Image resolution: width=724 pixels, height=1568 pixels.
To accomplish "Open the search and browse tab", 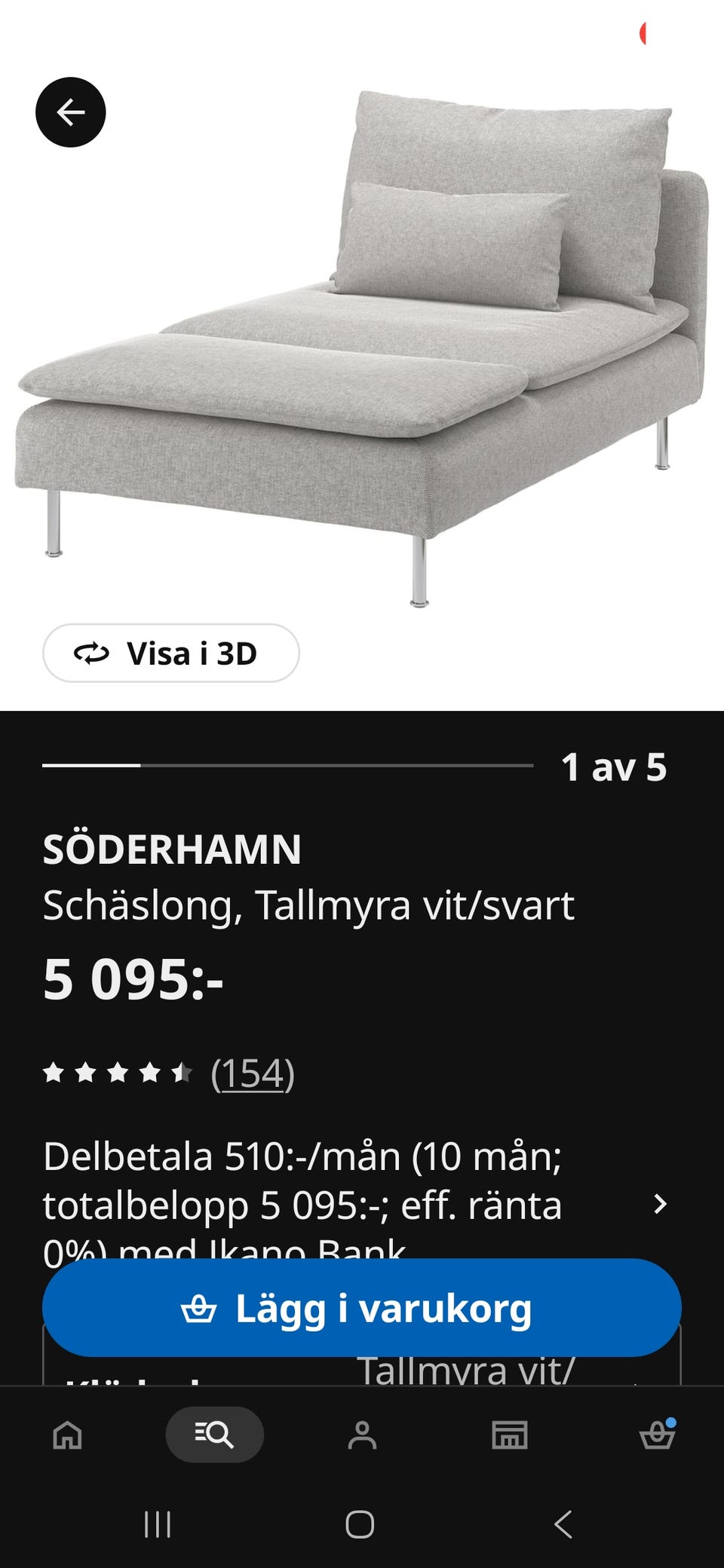I will [215, 1435].
